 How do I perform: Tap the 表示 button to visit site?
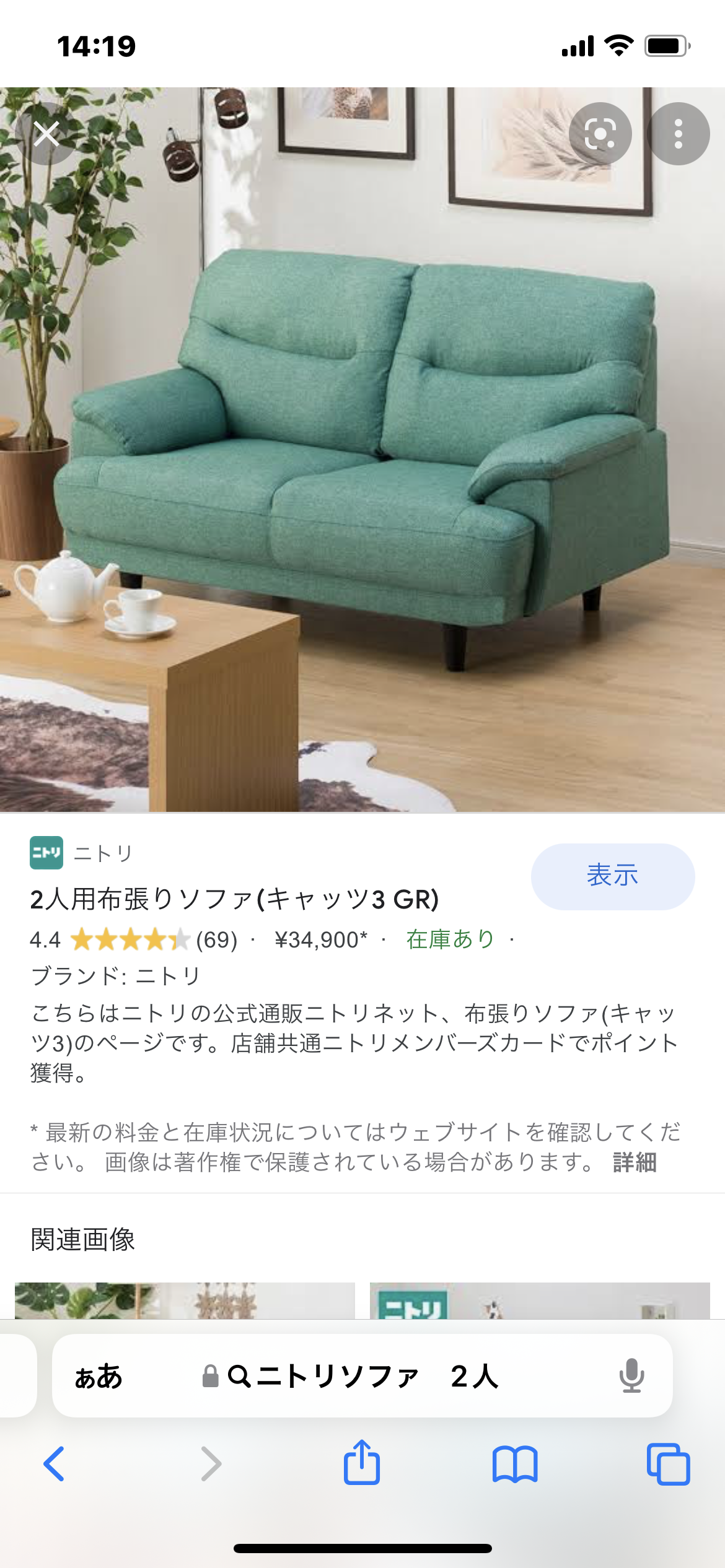click(x=613, y=876)
